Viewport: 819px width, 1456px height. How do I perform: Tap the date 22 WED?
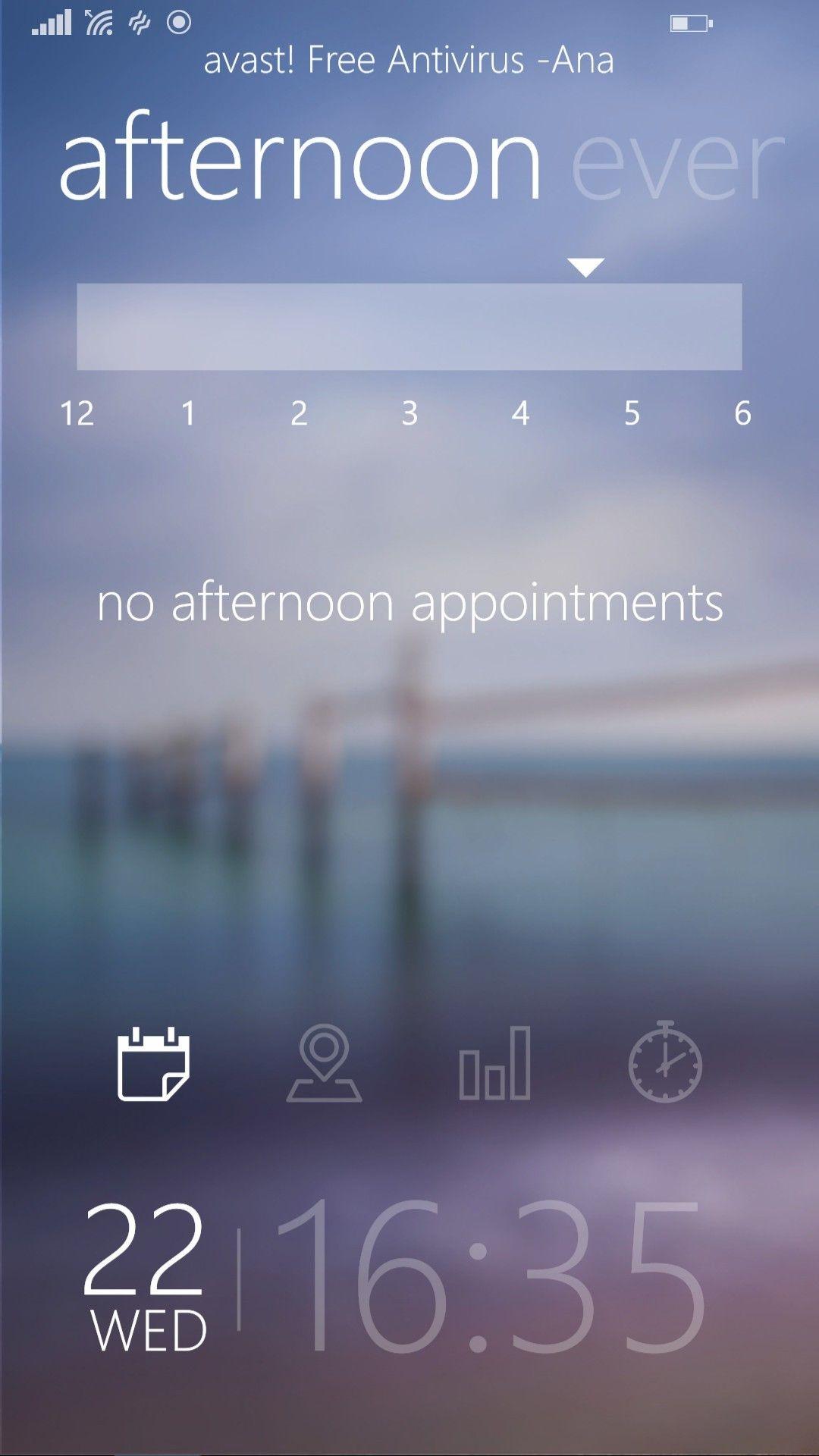coord(146,1251)
